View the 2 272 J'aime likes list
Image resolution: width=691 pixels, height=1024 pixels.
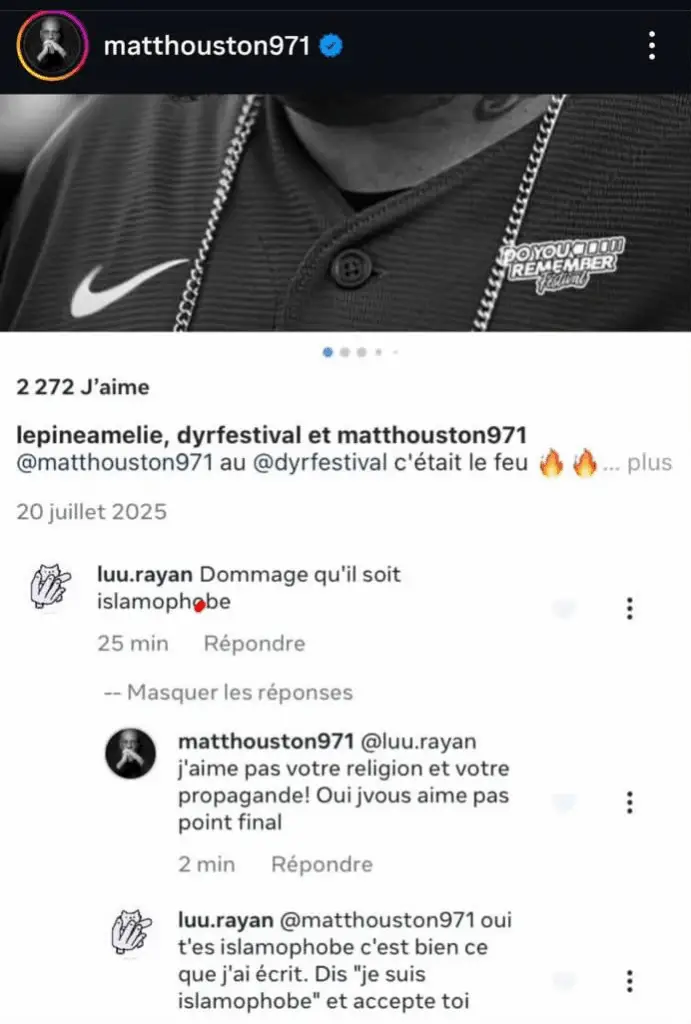pyautogui.click(x=83, y=387)
